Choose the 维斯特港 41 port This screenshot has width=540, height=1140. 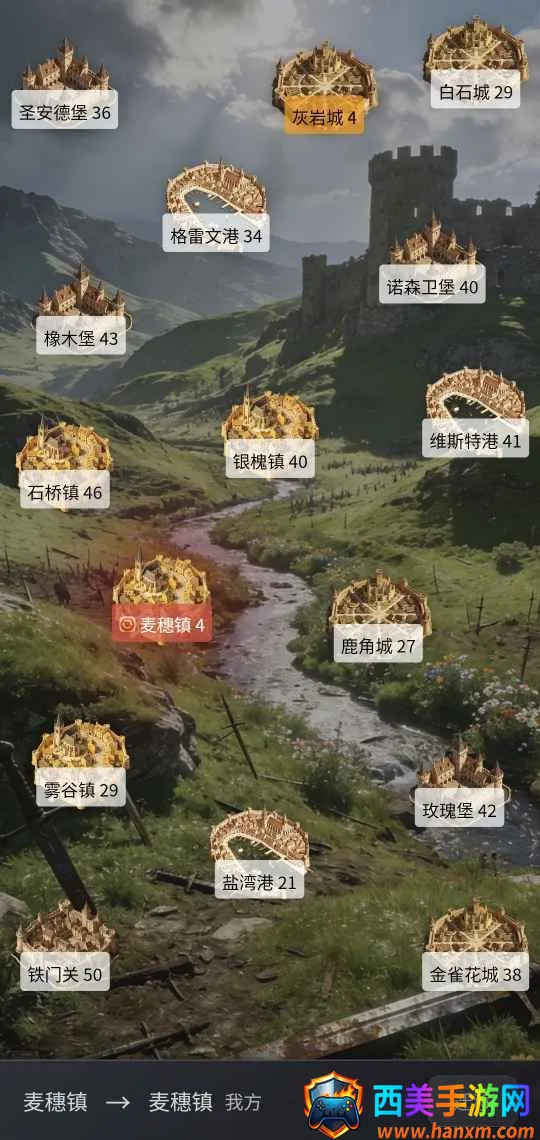click(475, 412)
